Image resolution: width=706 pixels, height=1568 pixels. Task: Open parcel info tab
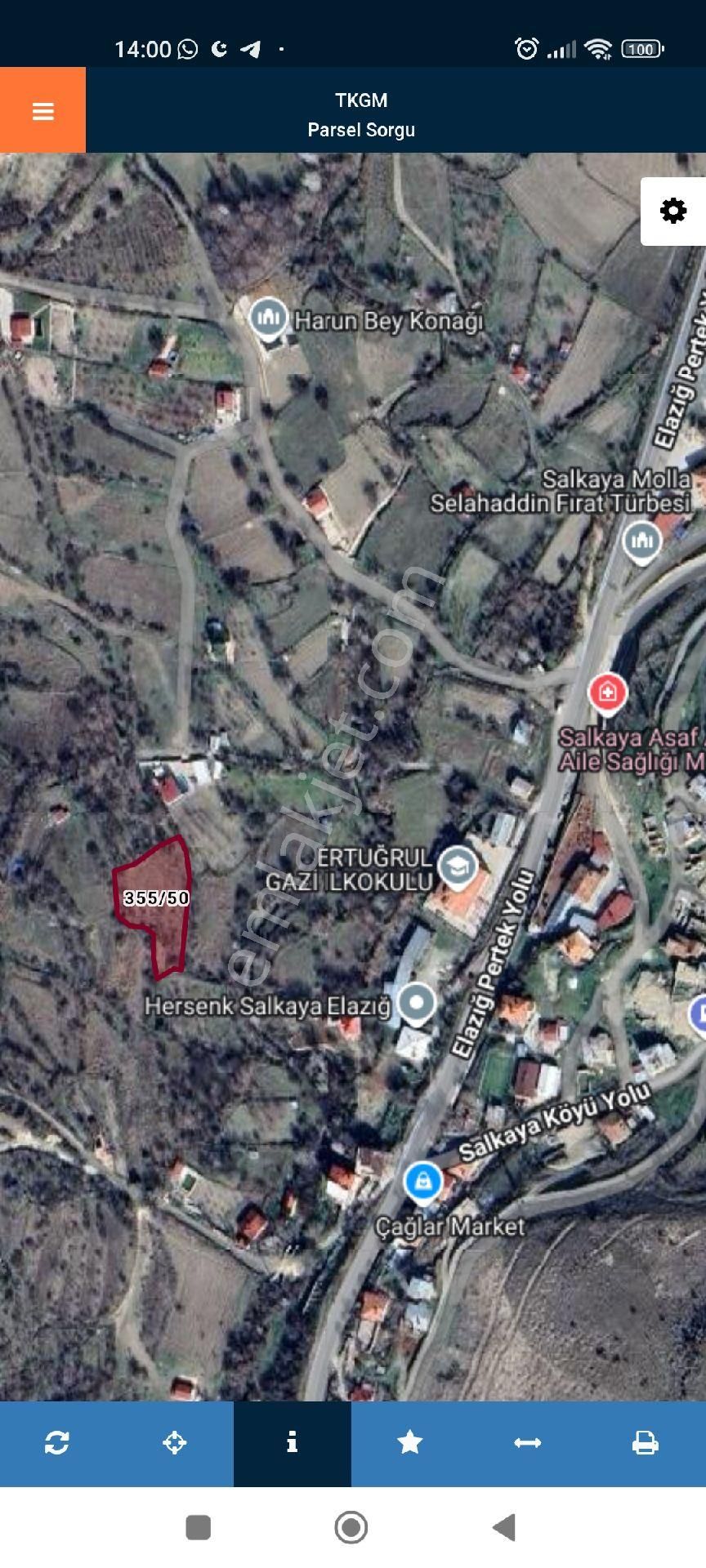point(293,1443)
